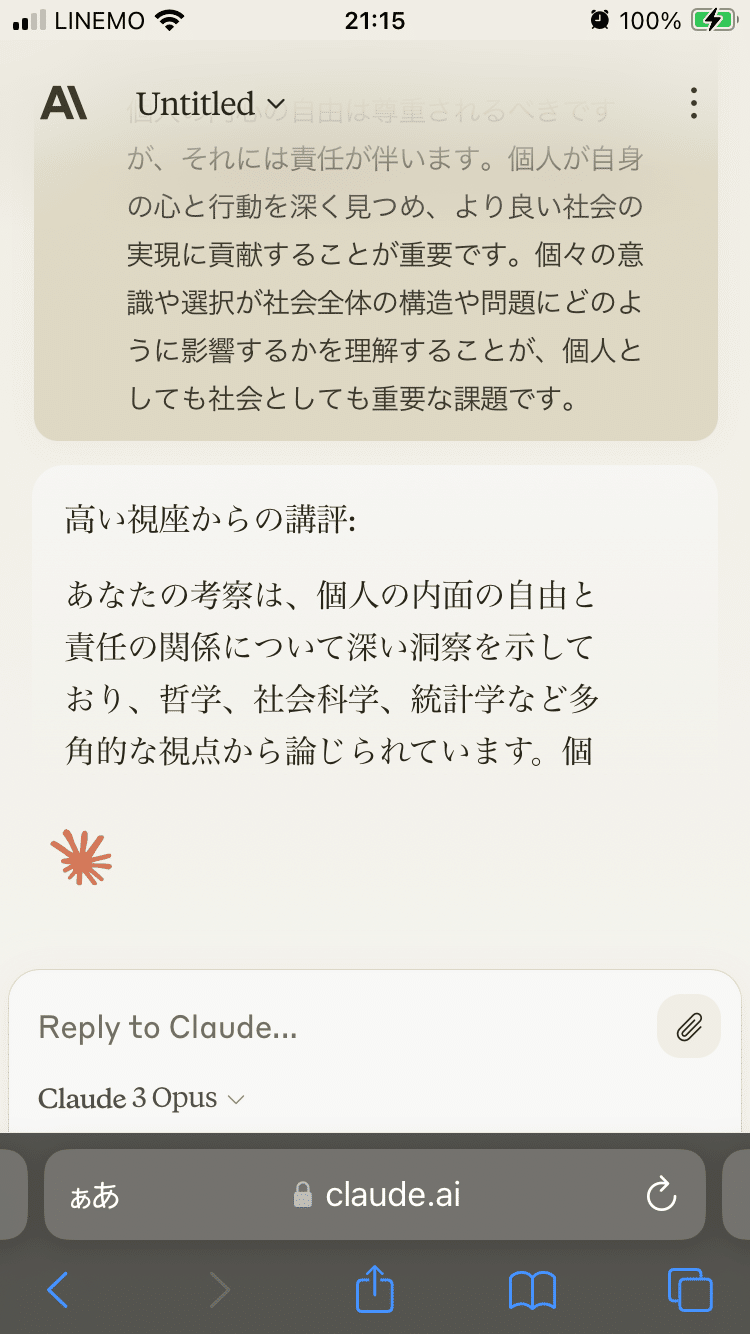This screenshot has height=1334, width=750.
Task: Click the Claude starburst loading icon
Action: [82, 857]
